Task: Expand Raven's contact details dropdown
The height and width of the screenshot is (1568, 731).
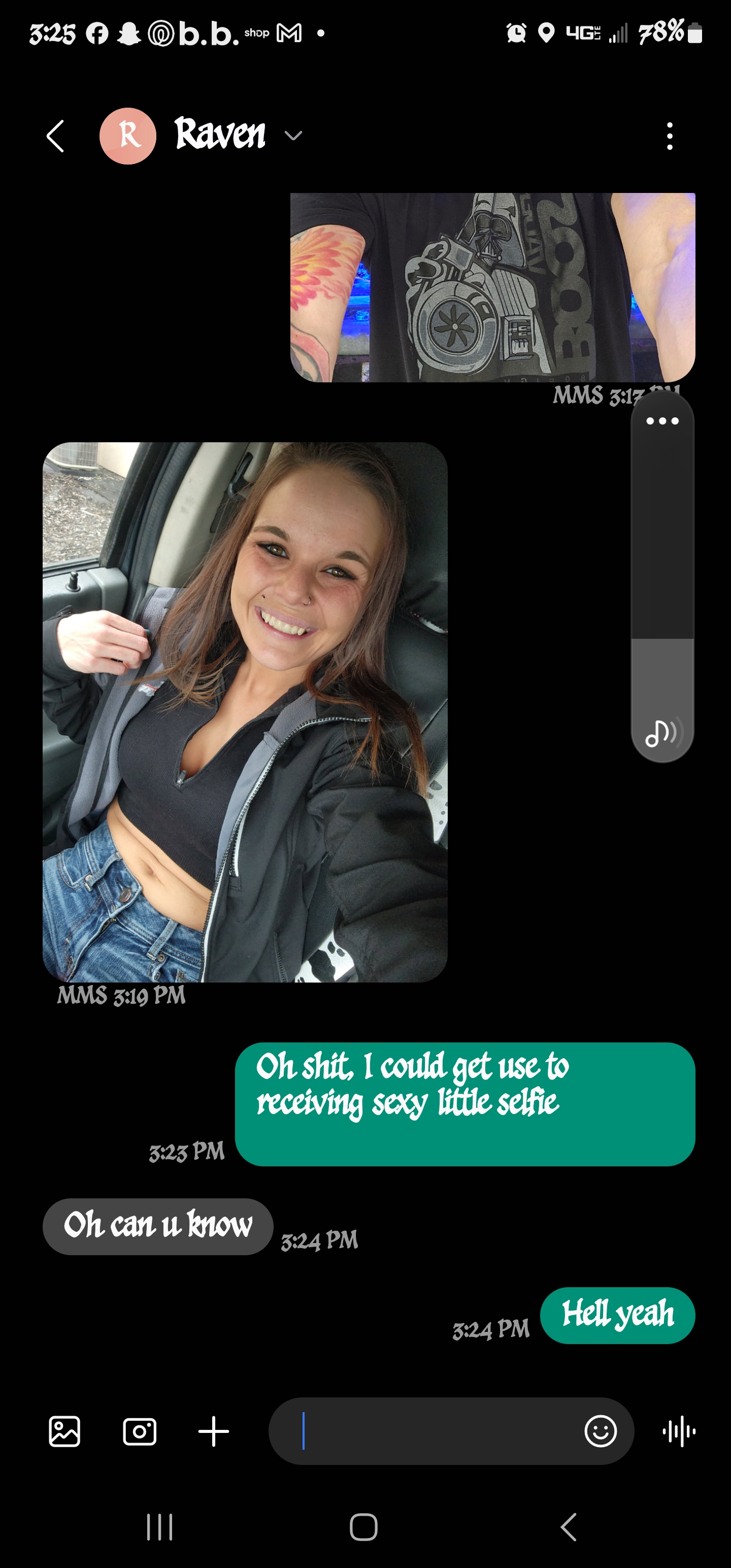Action: tap(293, 136)
